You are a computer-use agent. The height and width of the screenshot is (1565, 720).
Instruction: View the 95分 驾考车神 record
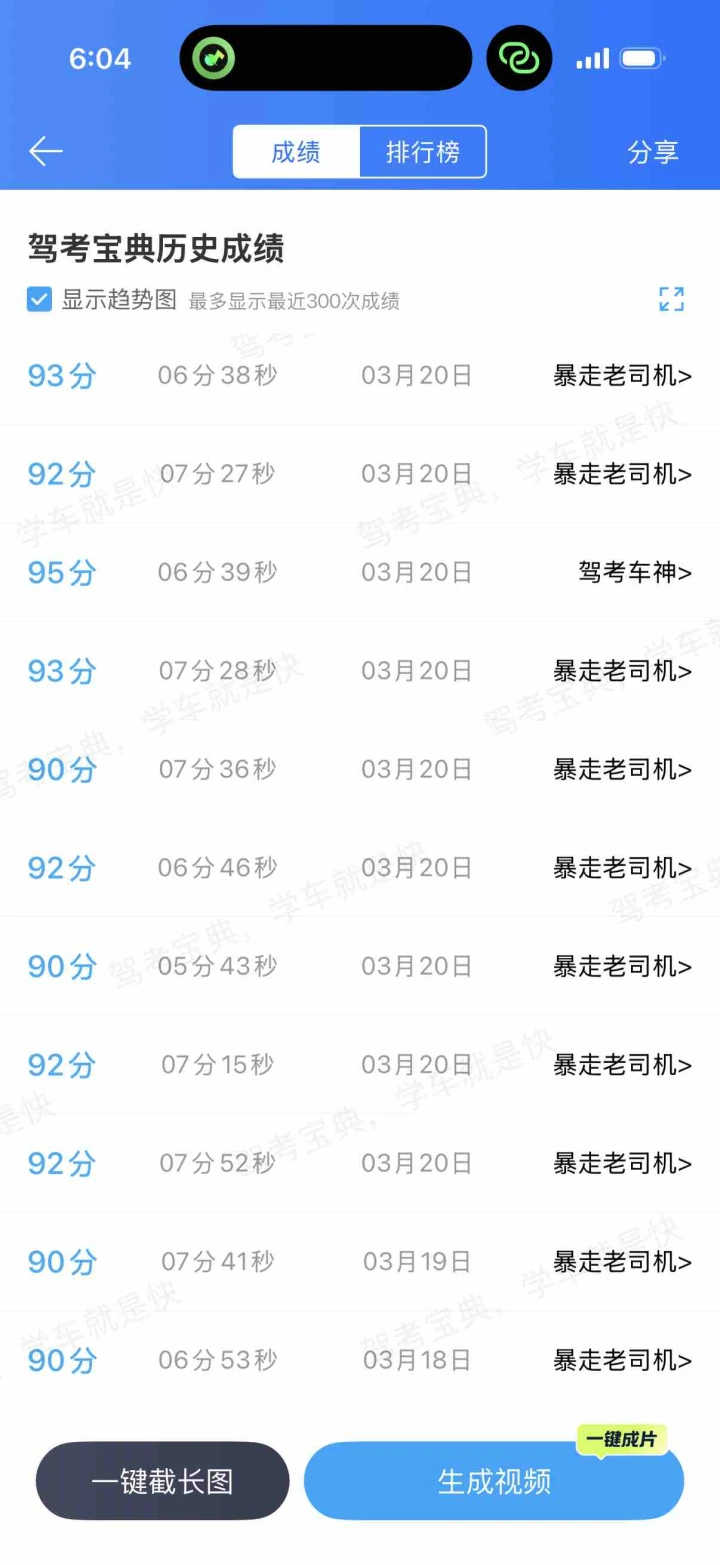pyautogui.click(x=634, y=572)
